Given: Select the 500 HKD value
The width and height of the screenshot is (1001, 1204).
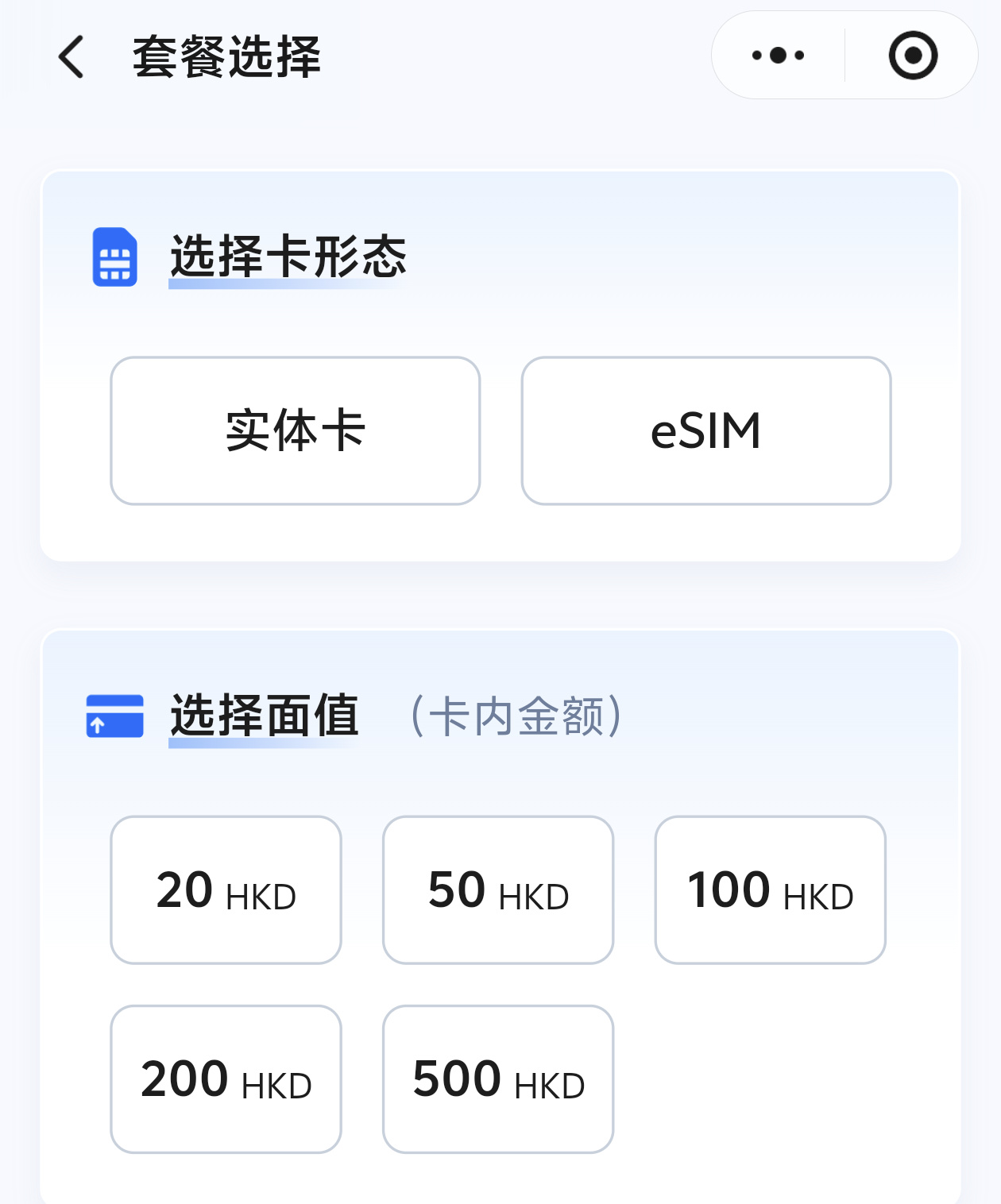Looking at the screenshot, I should pos(498,1079).
